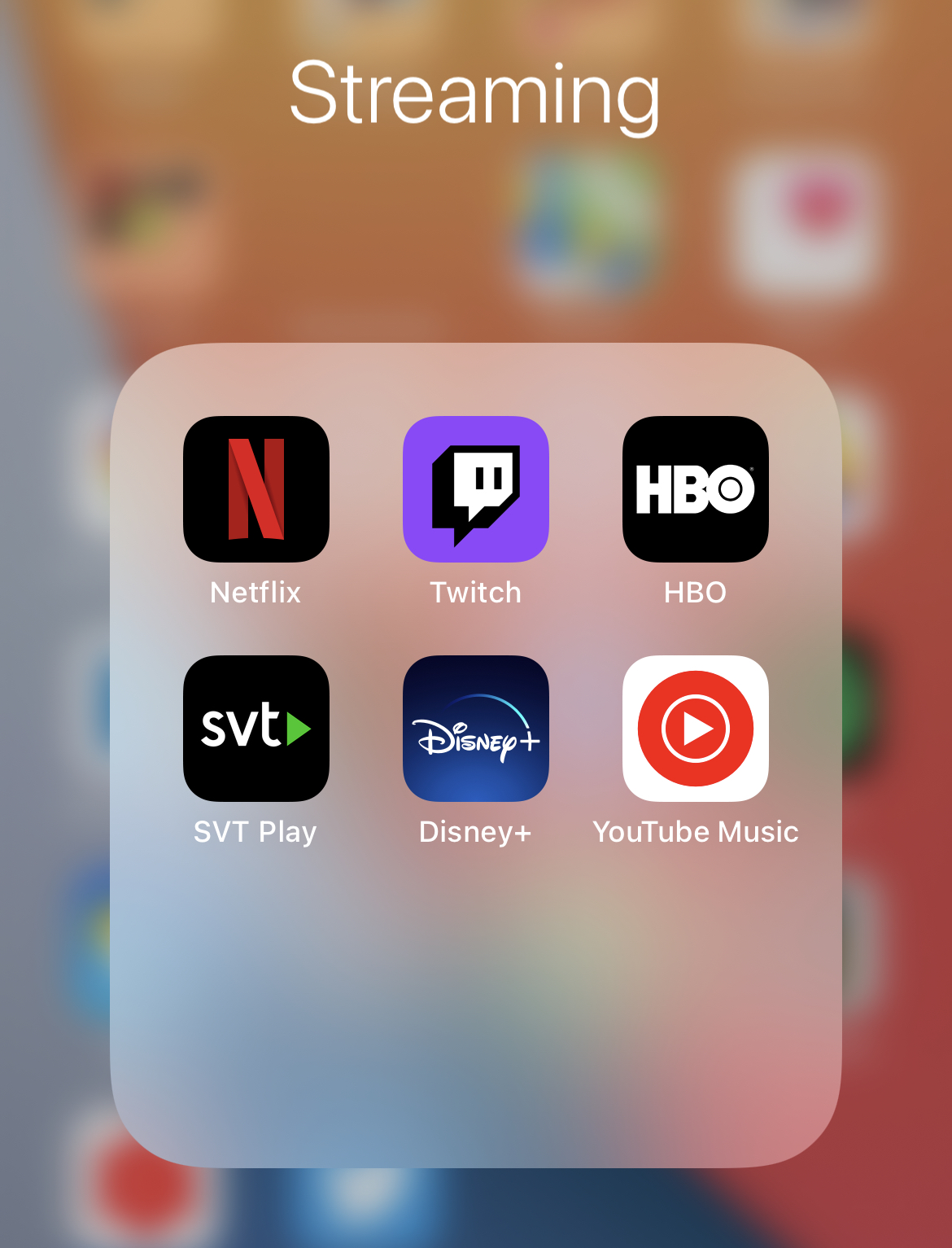This screenshot has width=952, height=1248.
Task: Launch YouTube Music
Action: pyautogui.click(x=696, y=729)
